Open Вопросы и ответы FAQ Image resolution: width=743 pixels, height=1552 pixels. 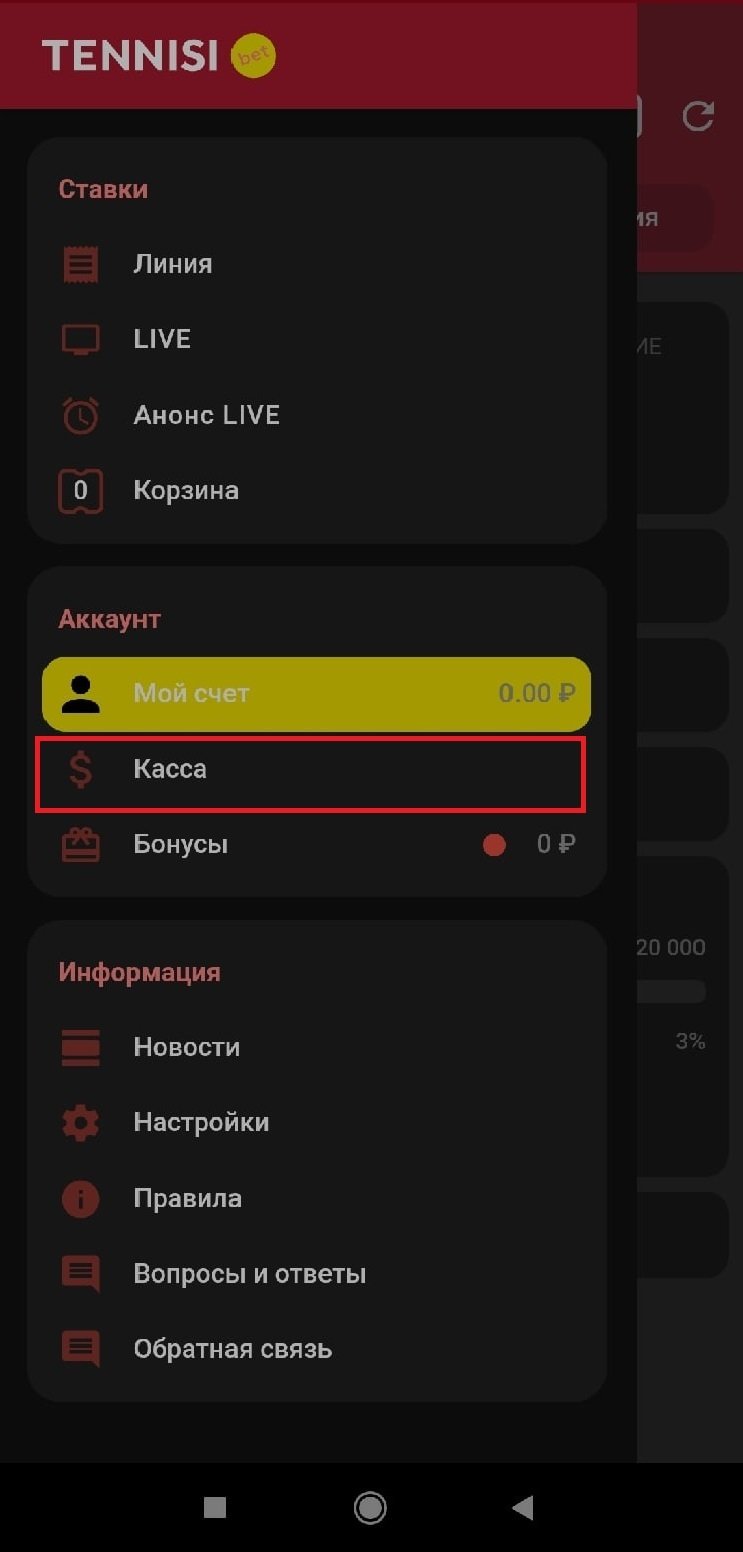coord(249,1274)
